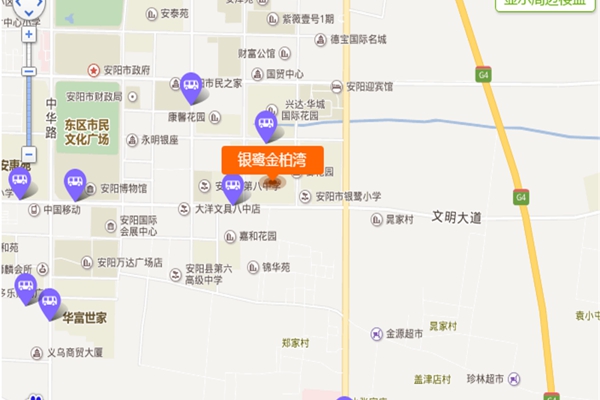Screen dimensions: 600x400
Task: Select the bus marker near 兴达·华城
Action: click(266, 124)
